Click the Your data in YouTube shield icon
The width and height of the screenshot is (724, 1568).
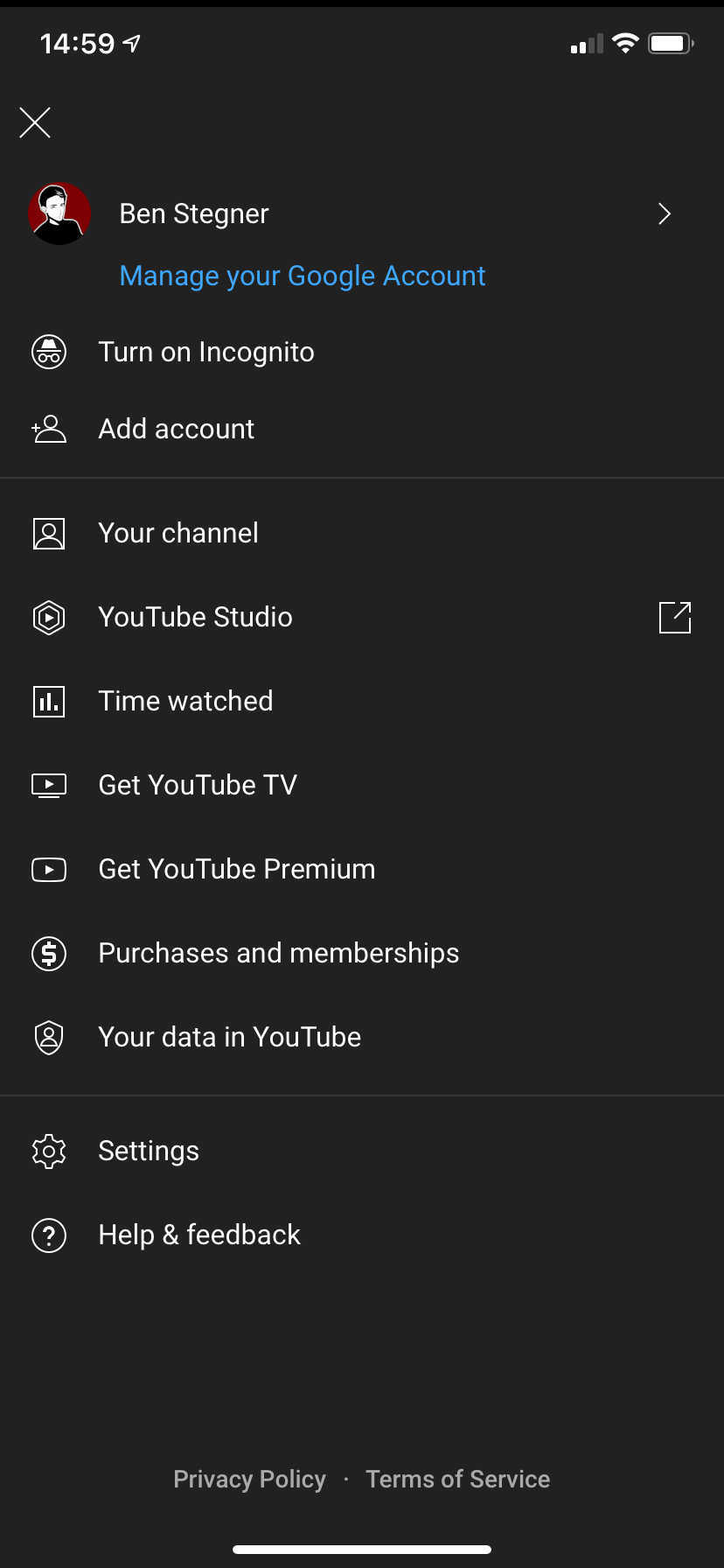click(x=49, y=1037)
